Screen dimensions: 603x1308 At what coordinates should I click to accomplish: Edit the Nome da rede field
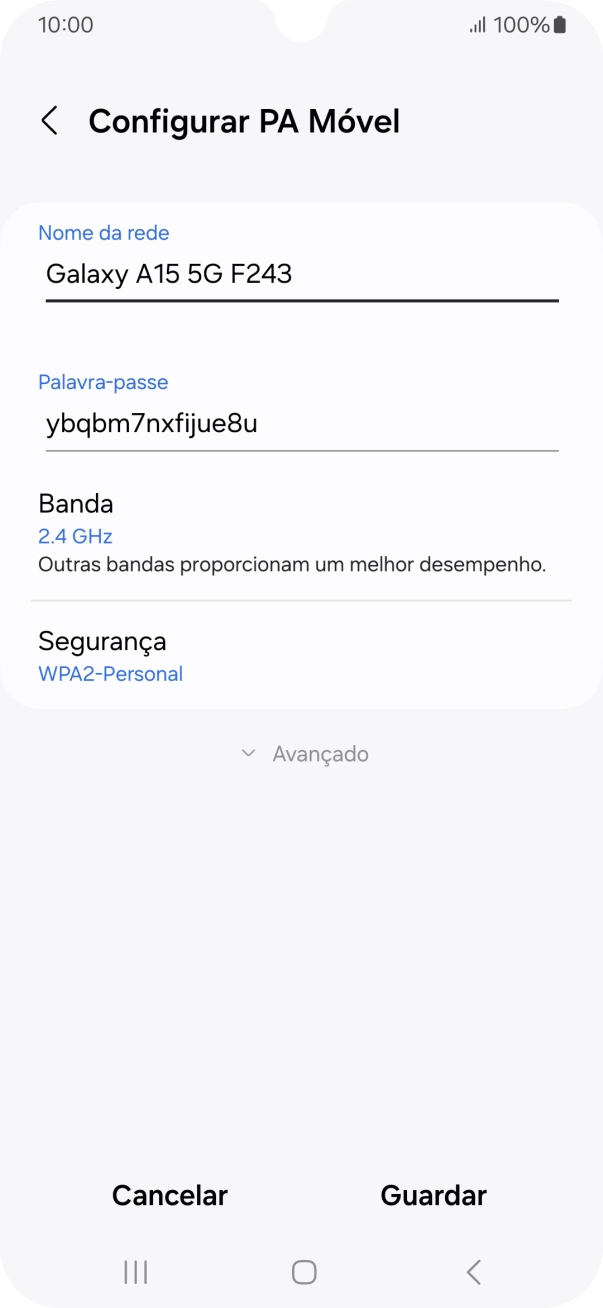coord(300,274)
